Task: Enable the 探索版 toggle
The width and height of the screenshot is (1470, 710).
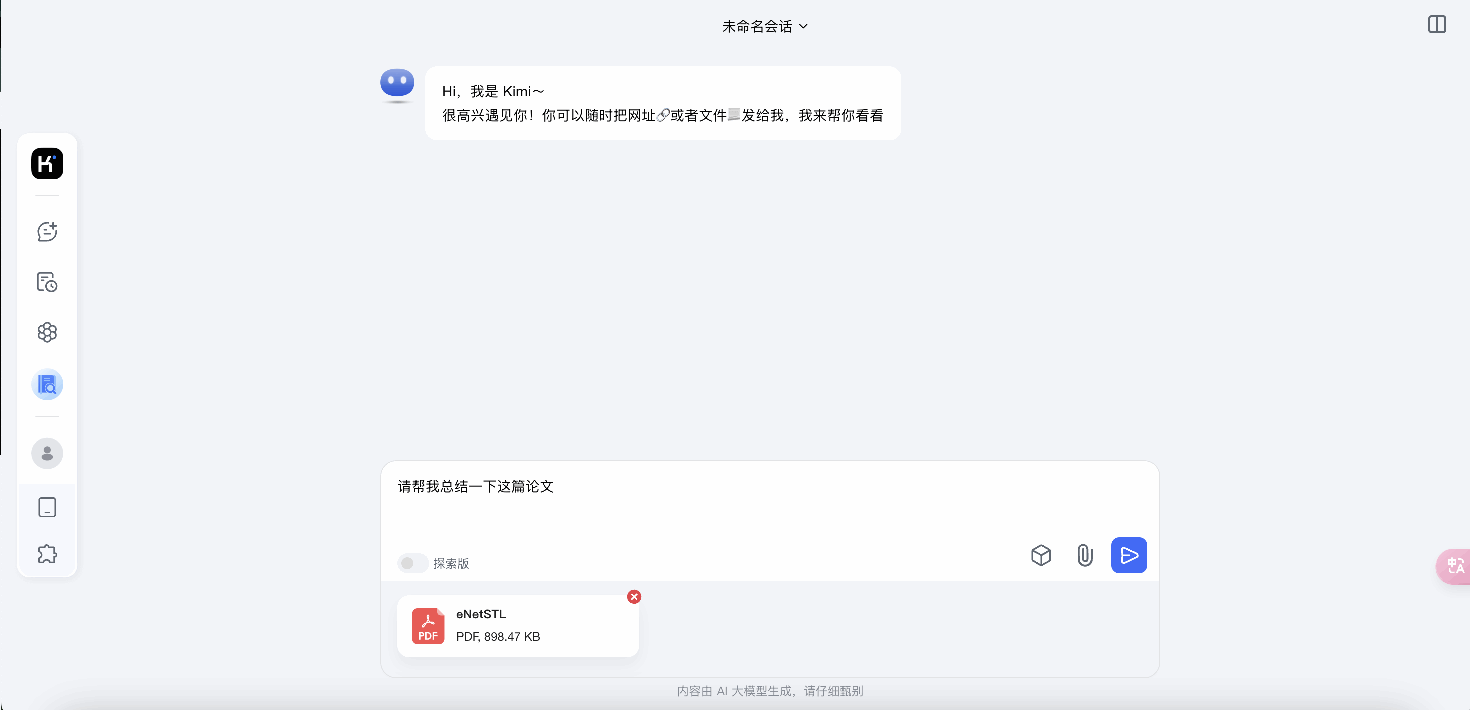Action: [x=412, y=563]
